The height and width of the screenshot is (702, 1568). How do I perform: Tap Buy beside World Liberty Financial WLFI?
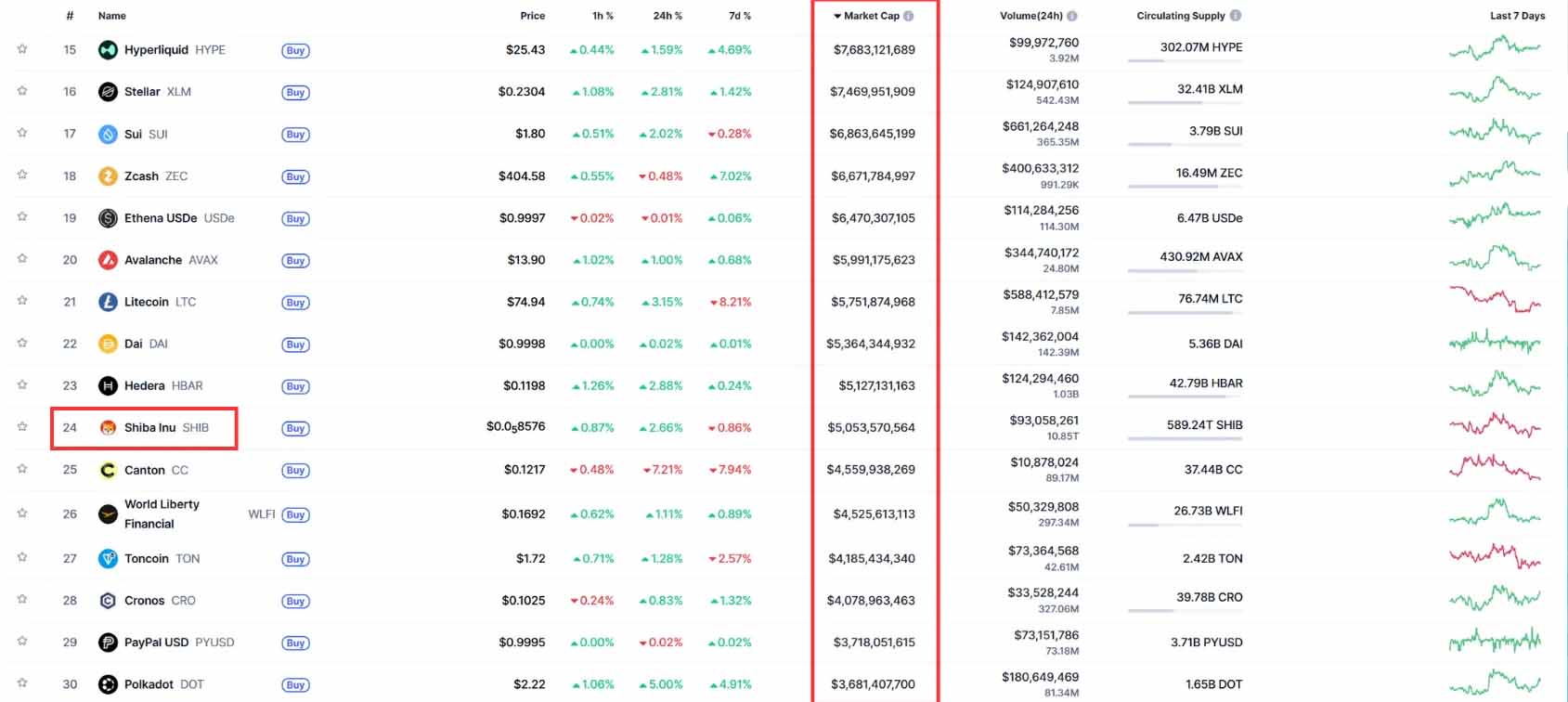pyautogui.click(x=295, y=514)
